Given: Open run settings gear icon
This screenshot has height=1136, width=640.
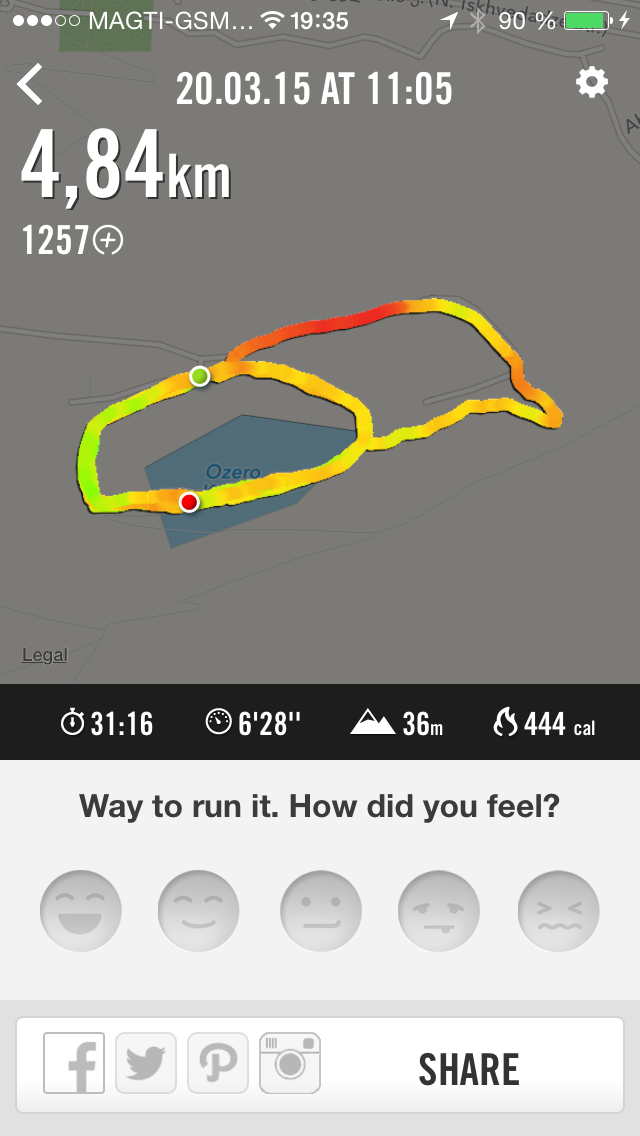Looking at the screenshot, I should pos(592,83).
